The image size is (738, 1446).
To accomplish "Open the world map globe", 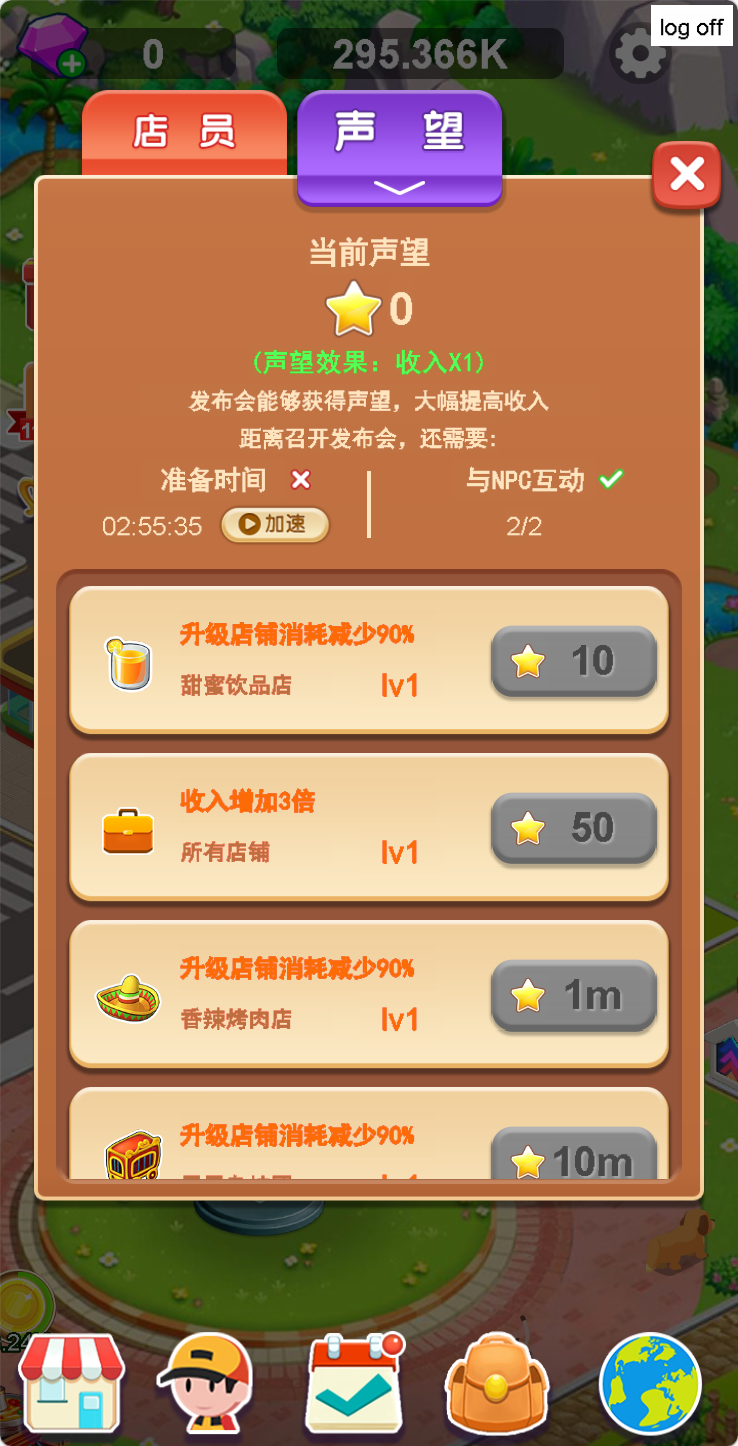I will pos(650,1383).
